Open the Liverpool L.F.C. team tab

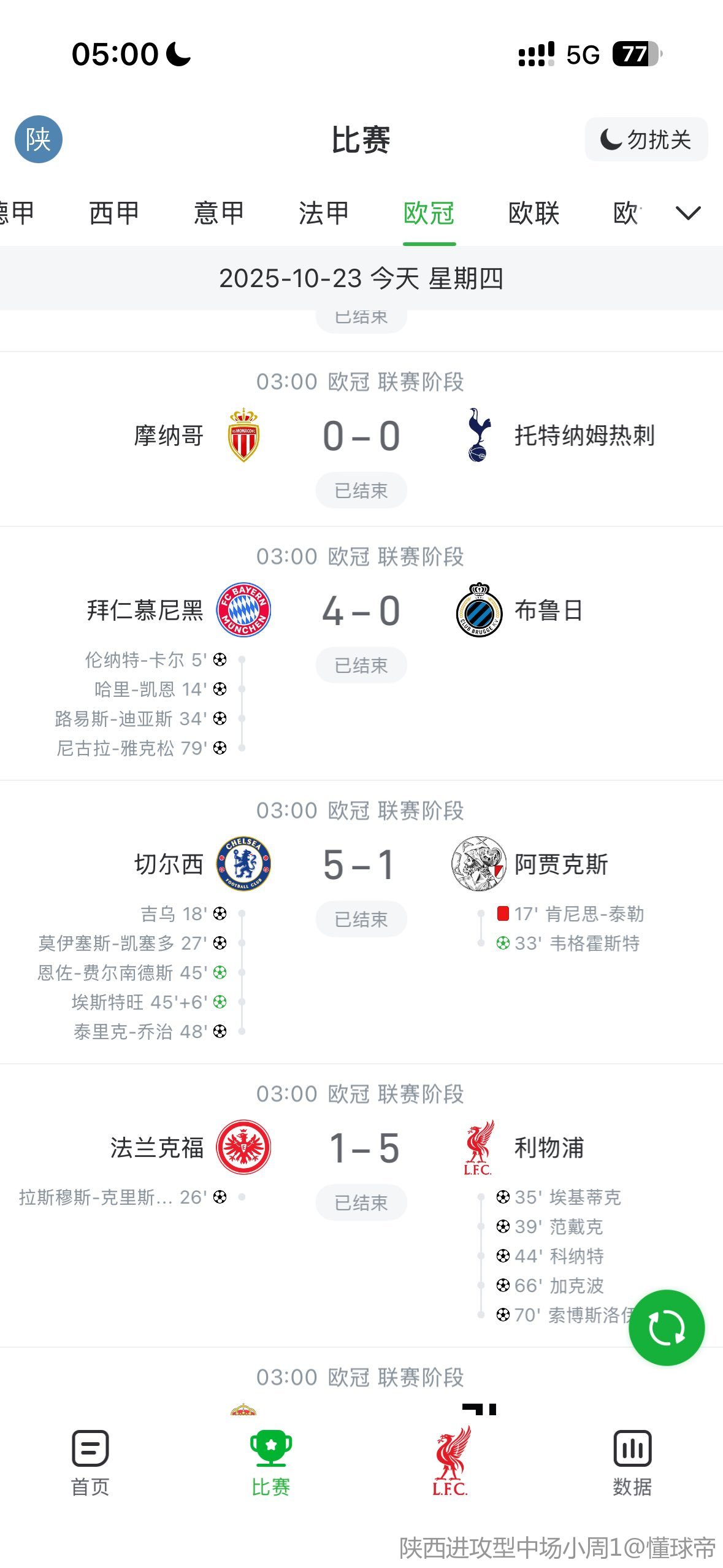click(x=451, y=1462)
